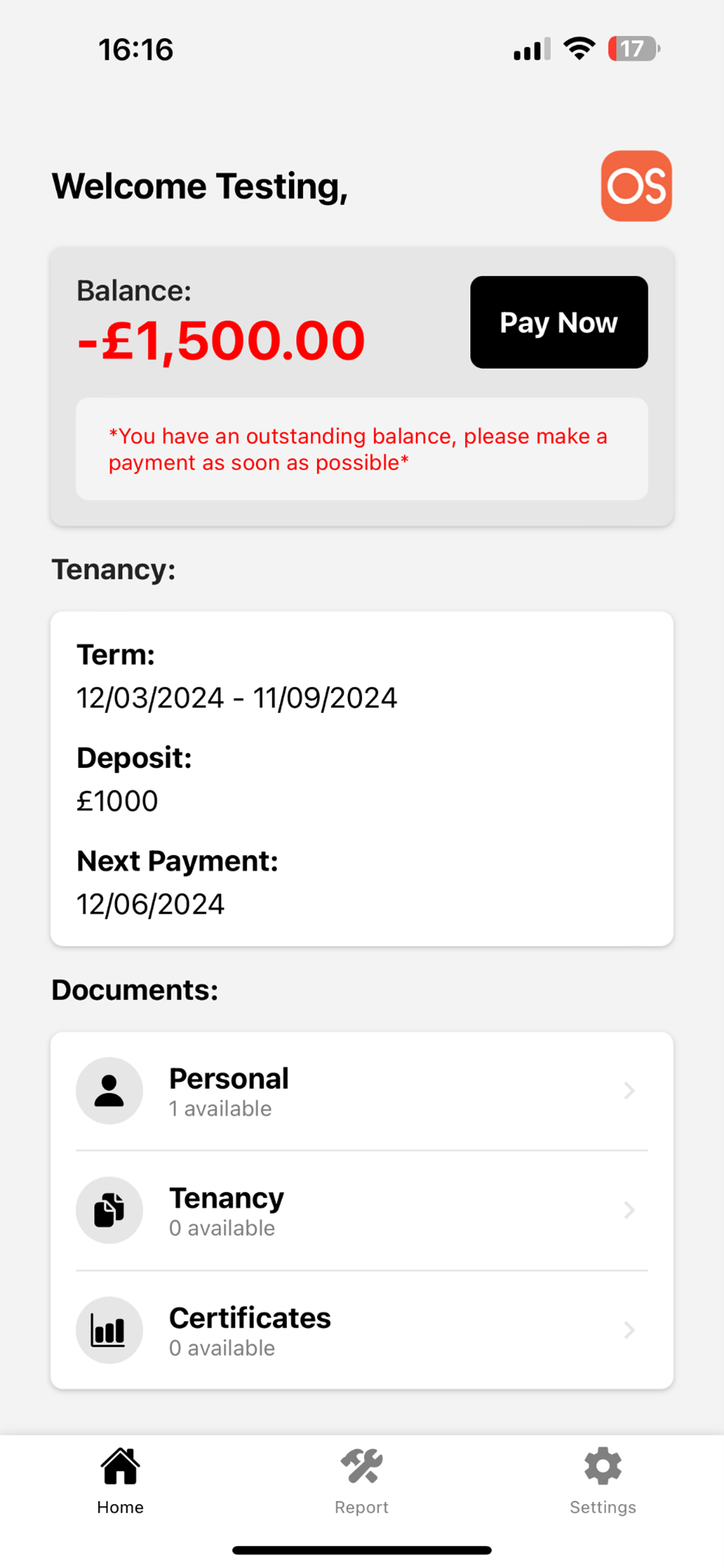This screenshot has width=724, height=1568.
Task: Select the chart icon beside Certificates
Action: (x=109, y=1330)
